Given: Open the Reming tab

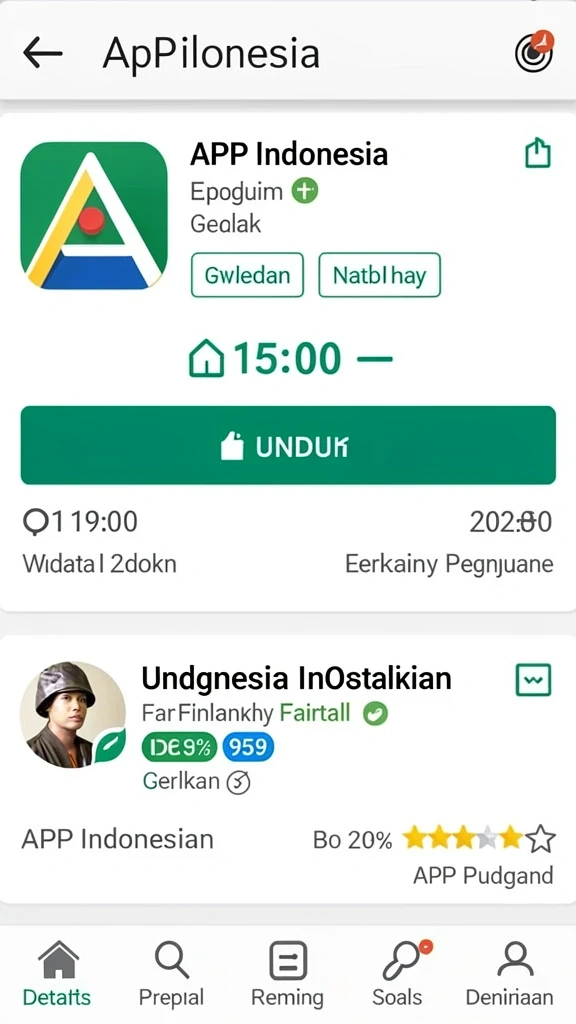Looking at the screenshot, I should [287, 974].
